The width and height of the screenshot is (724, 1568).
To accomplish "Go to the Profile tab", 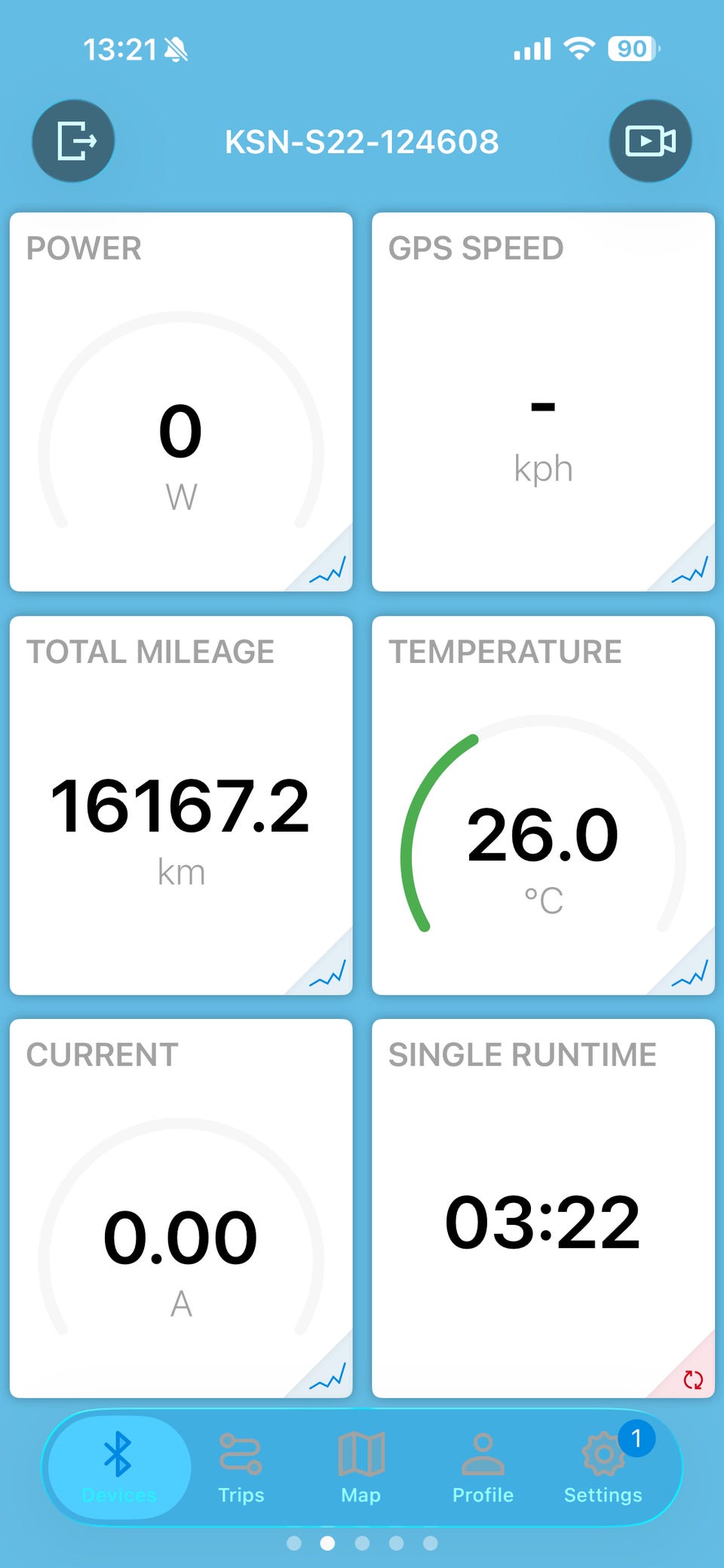I will (x=483, y=1468).
